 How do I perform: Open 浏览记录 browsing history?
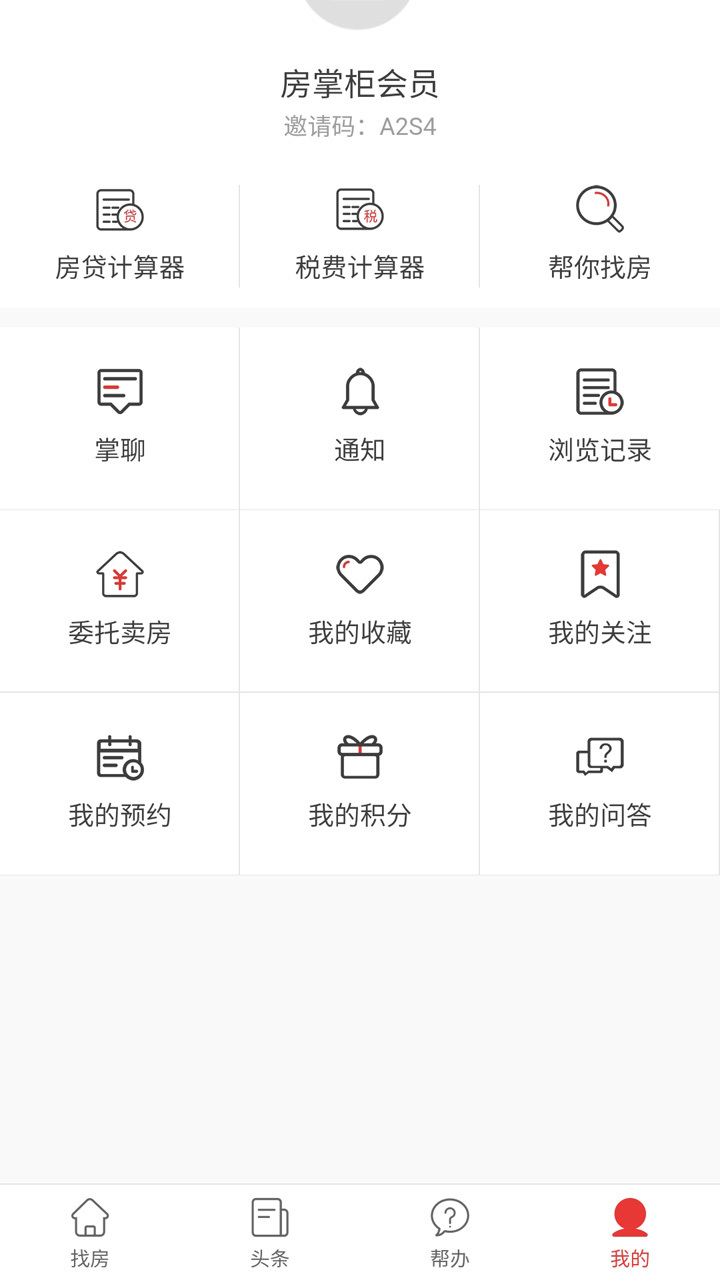600,417
